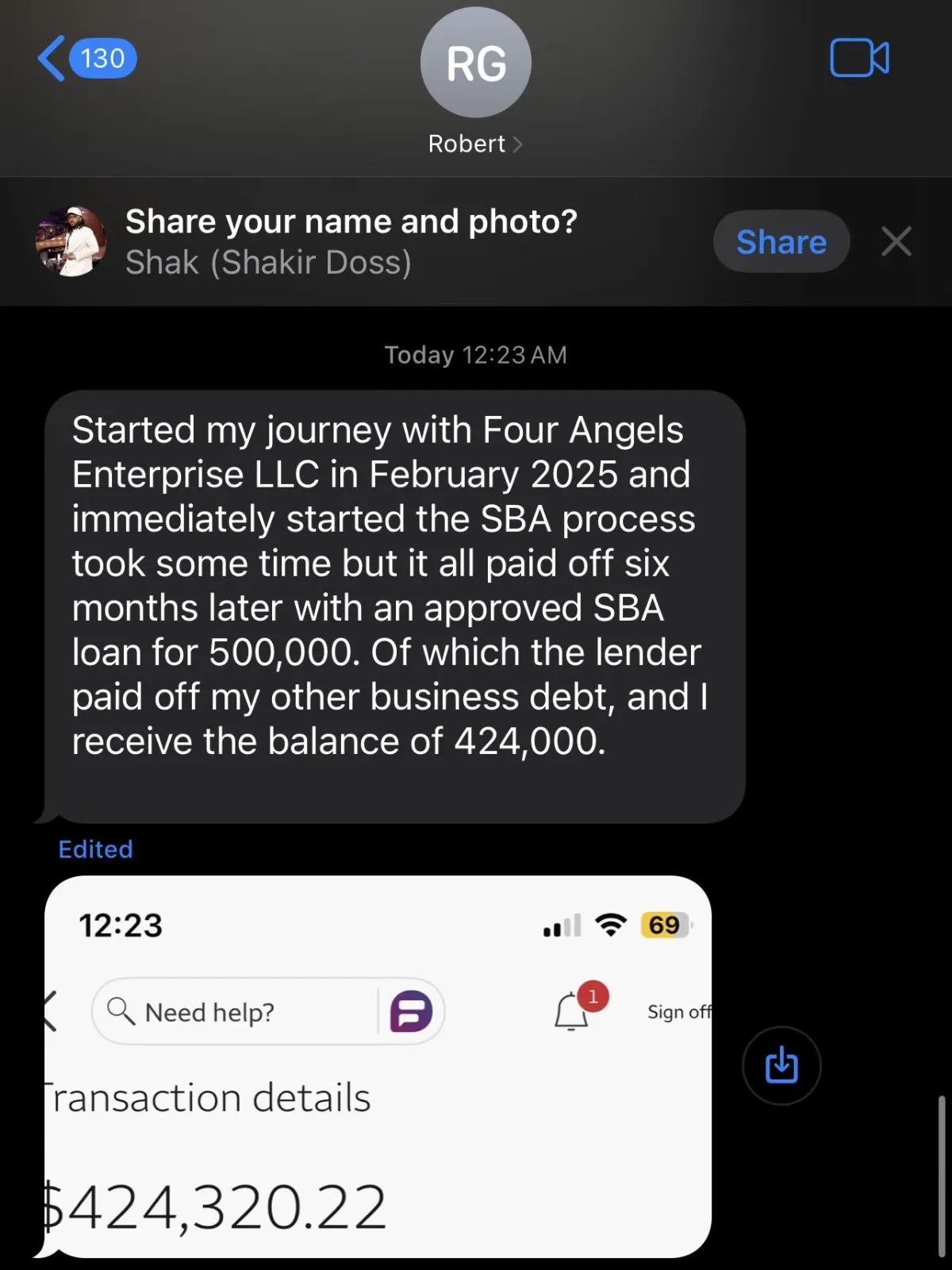
Task: Go back to the messages list
Action: coord(86,59)
